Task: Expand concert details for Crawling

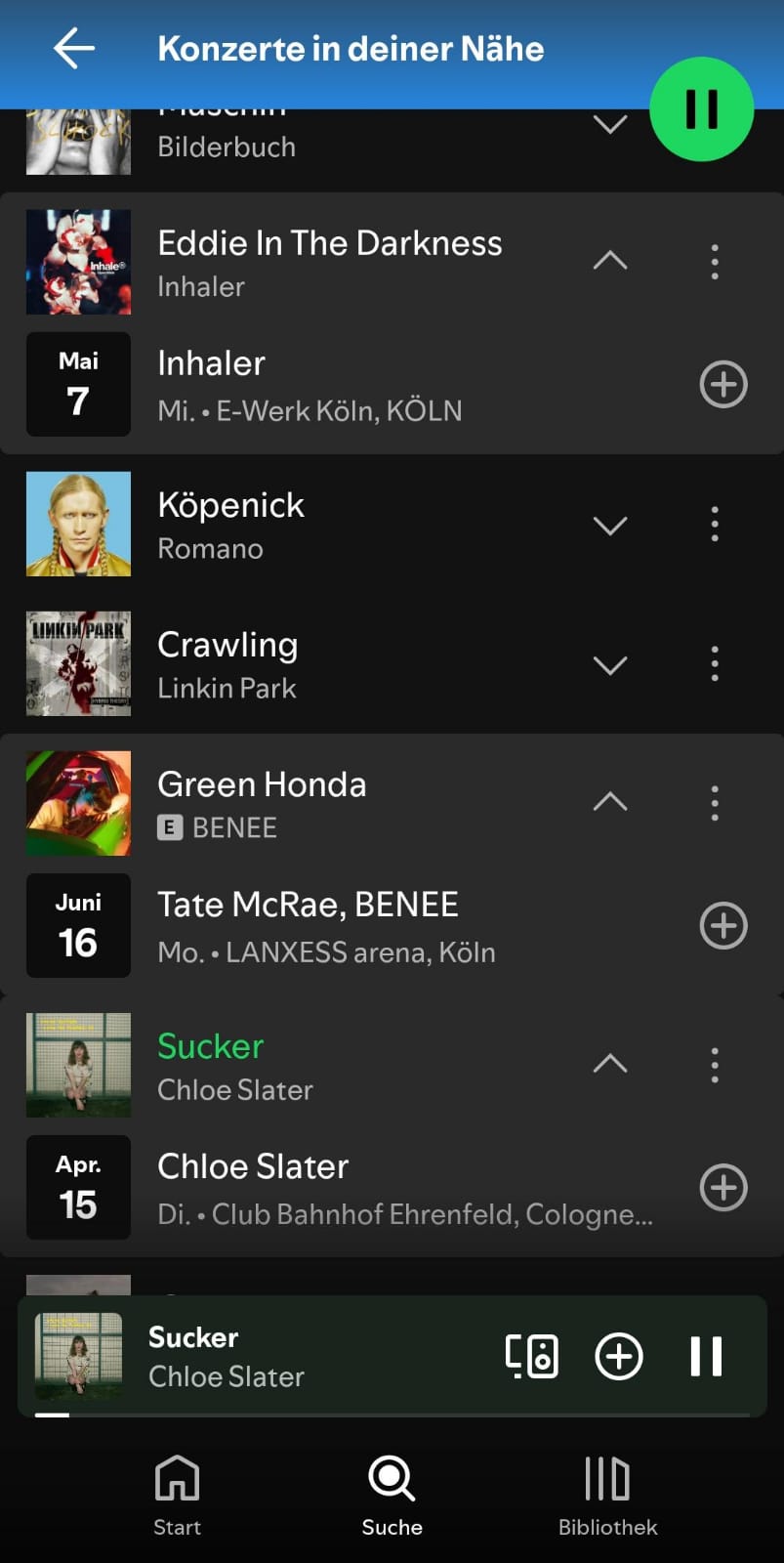Action: coord(610,665)
